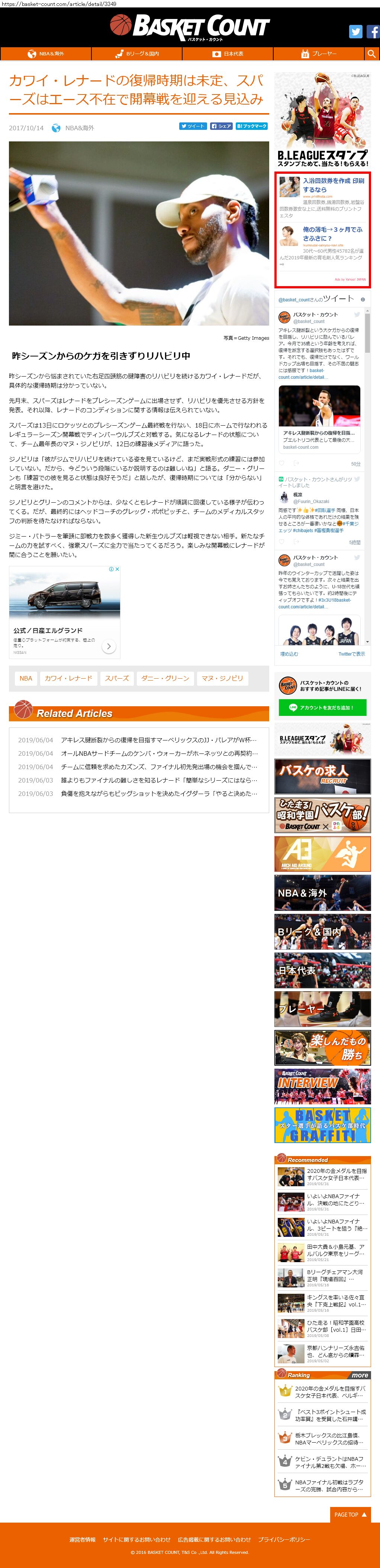Image resolution: width=380 pixels, height=1568 pixels.
Task: Open related article about JJ・バレア
Action: pos(158,740)
